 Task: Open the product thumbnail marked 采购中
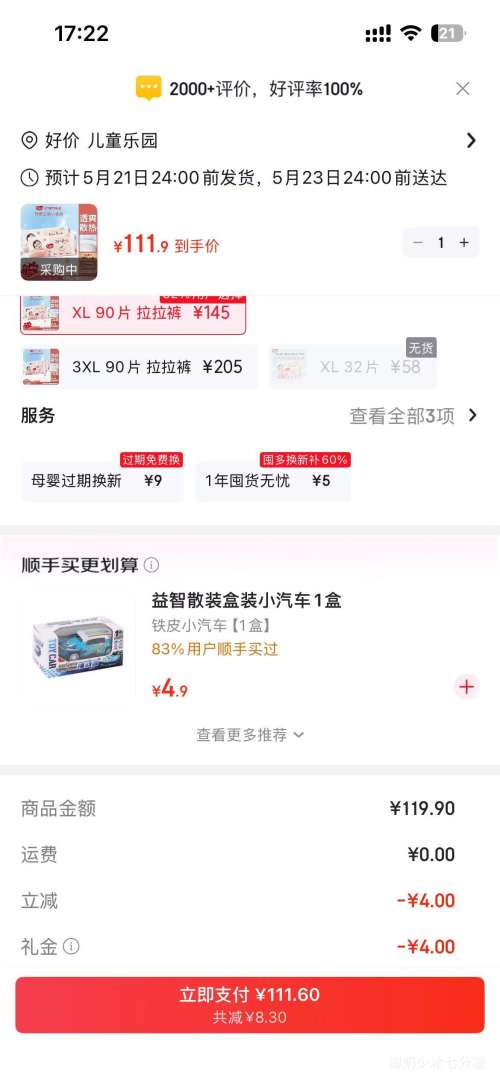(x=59, y=242)
